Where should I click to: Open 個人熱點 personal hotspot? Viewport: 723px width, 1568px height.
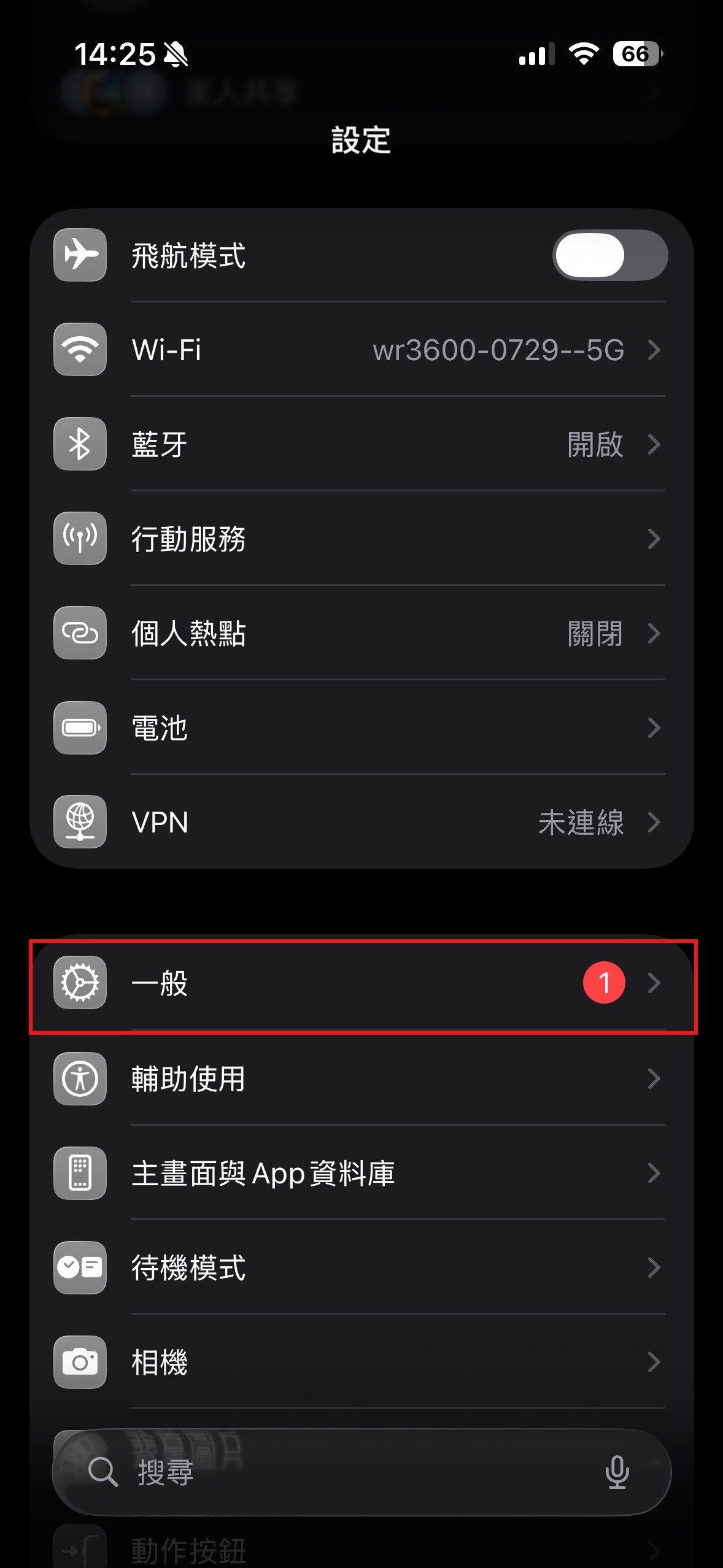click(361, 633)
